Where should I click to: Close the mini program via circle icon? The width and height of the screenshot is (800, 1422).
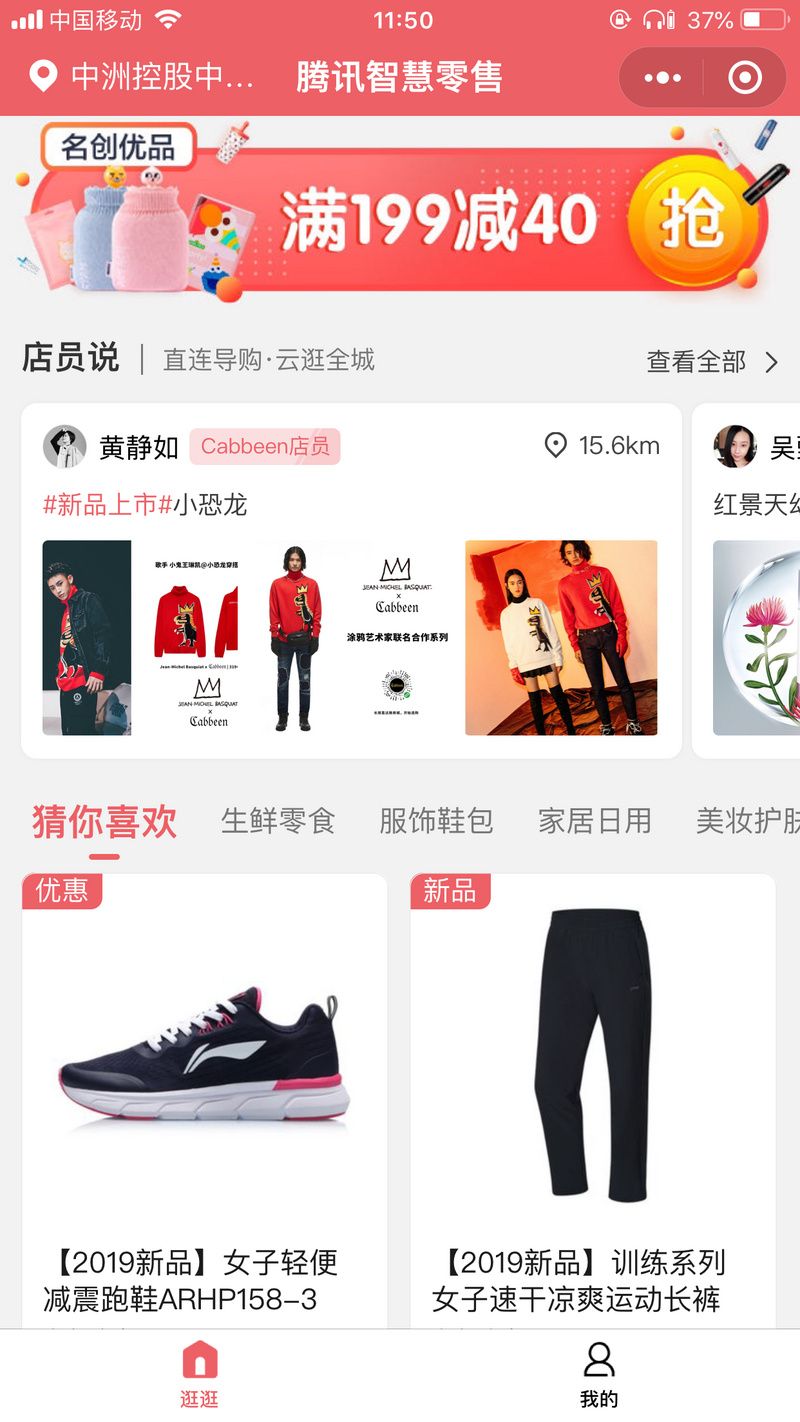pyautogui.click(x=745, y=77)
